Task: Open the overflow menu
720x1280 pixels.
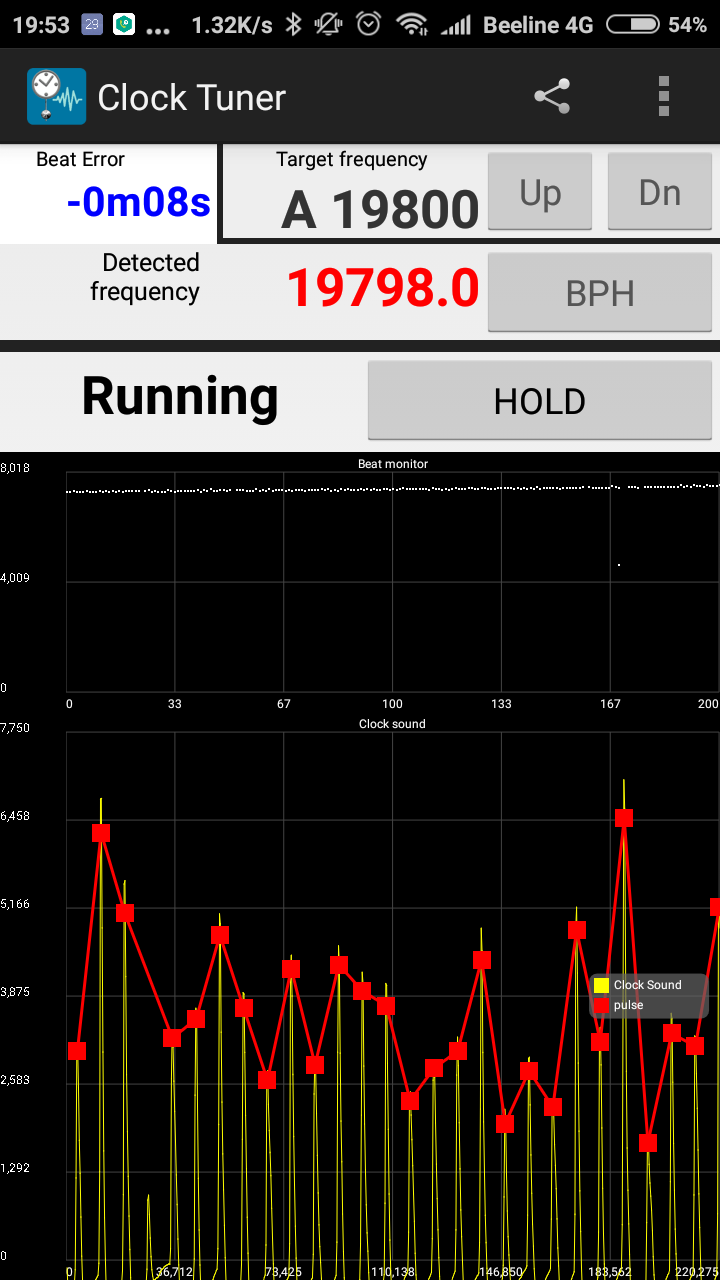Action: [x=663, y=97]
